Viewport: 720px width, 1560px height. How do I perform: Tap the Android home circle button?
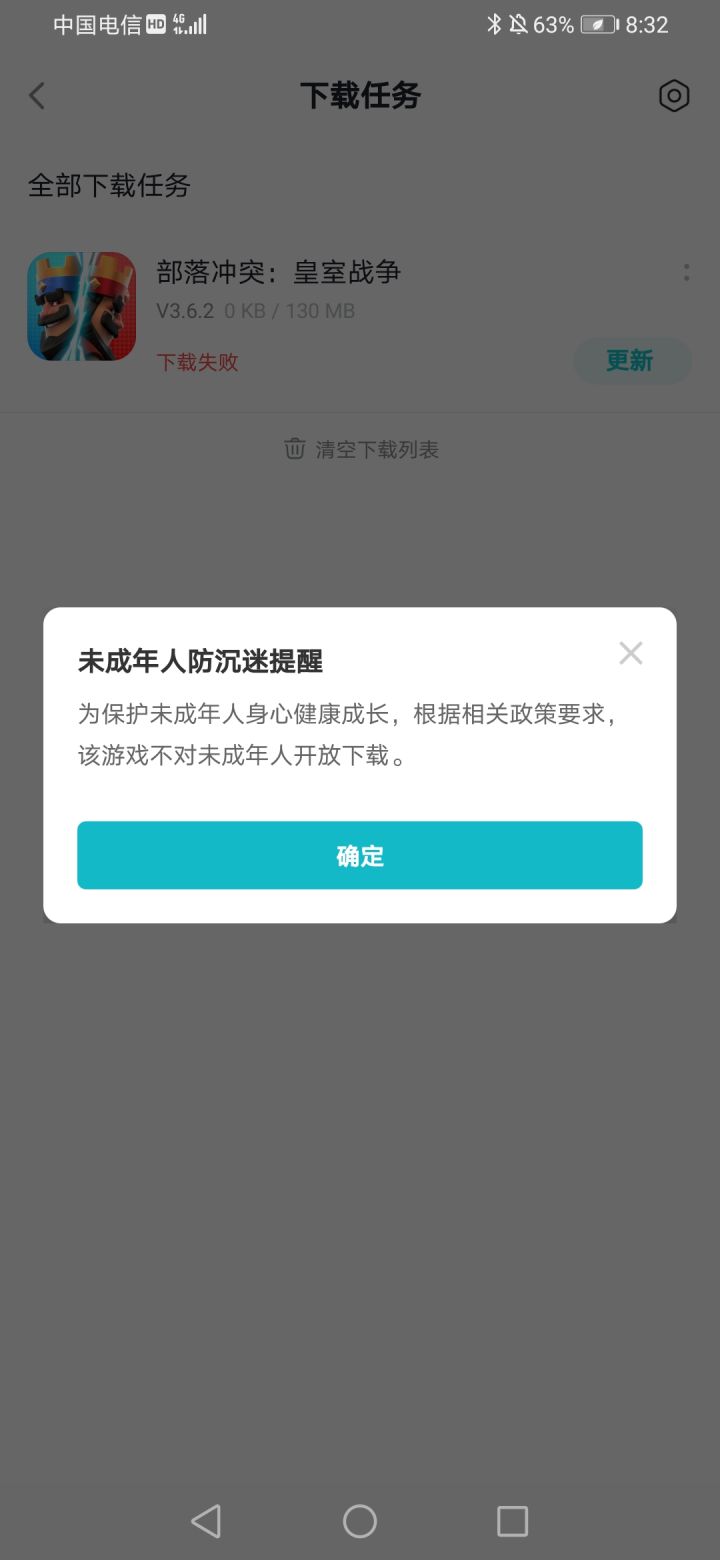[360, 1521]
